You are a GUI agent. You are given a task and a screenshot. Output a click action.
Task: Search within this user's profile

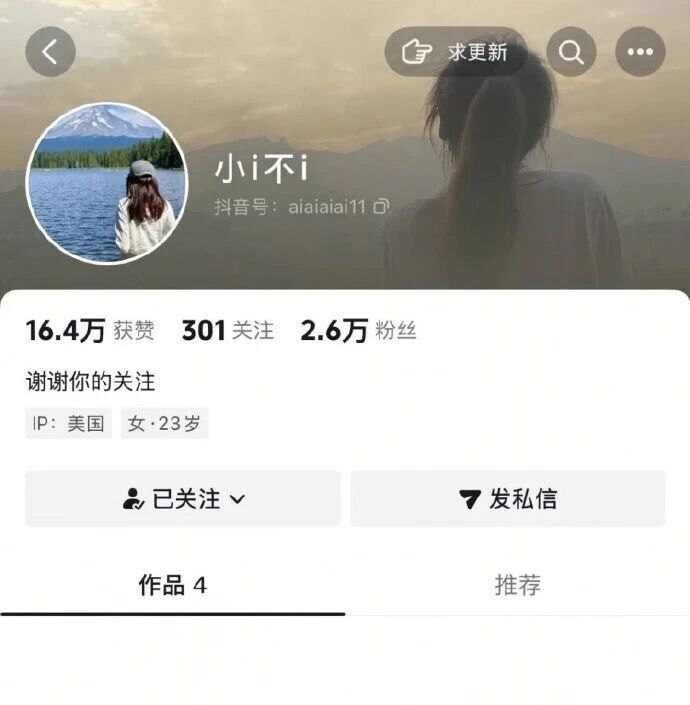pos(571,52)
